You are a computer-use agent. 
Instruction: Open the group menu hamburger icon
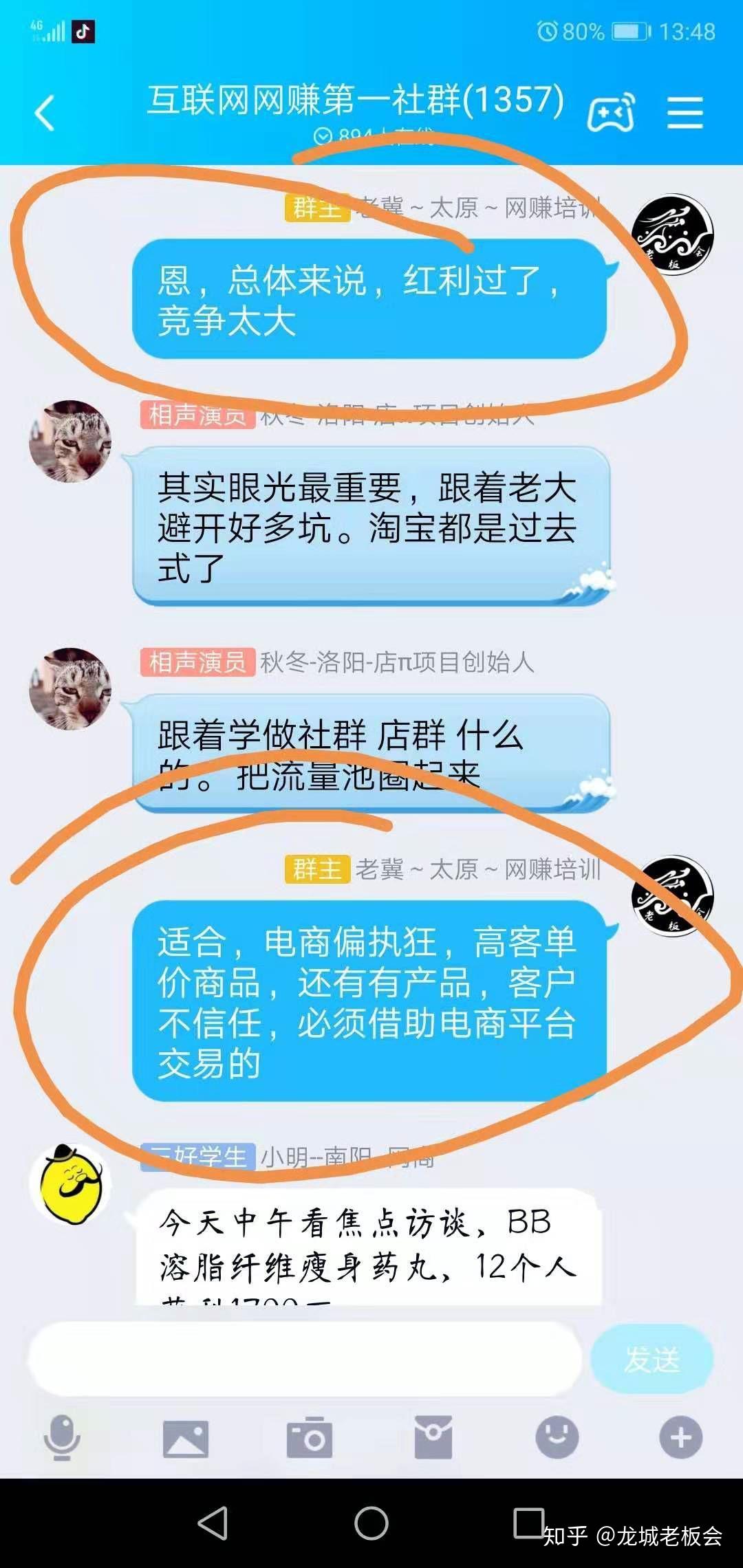(685, 112)
